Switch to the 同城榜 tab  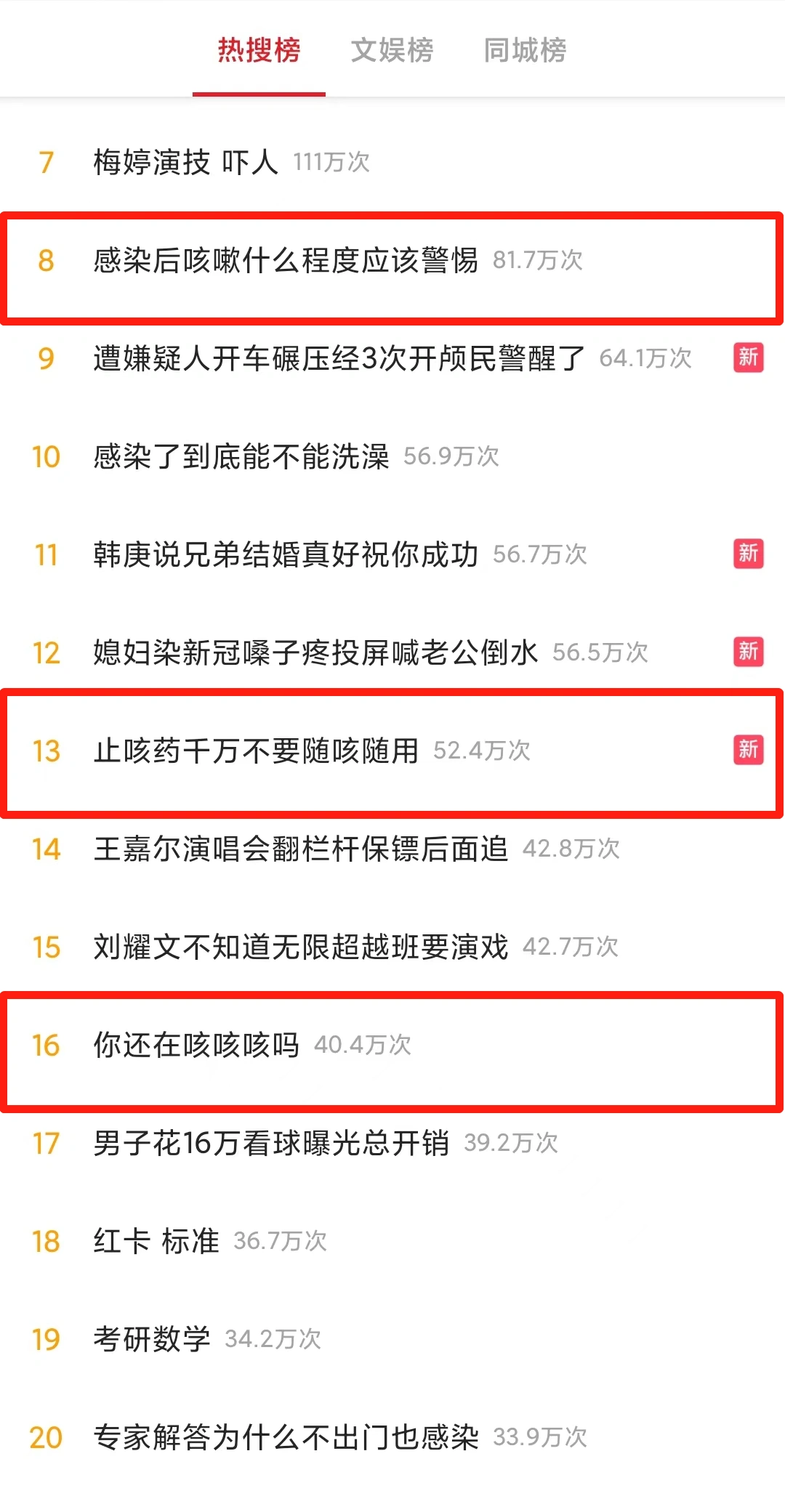coord(525,50)
